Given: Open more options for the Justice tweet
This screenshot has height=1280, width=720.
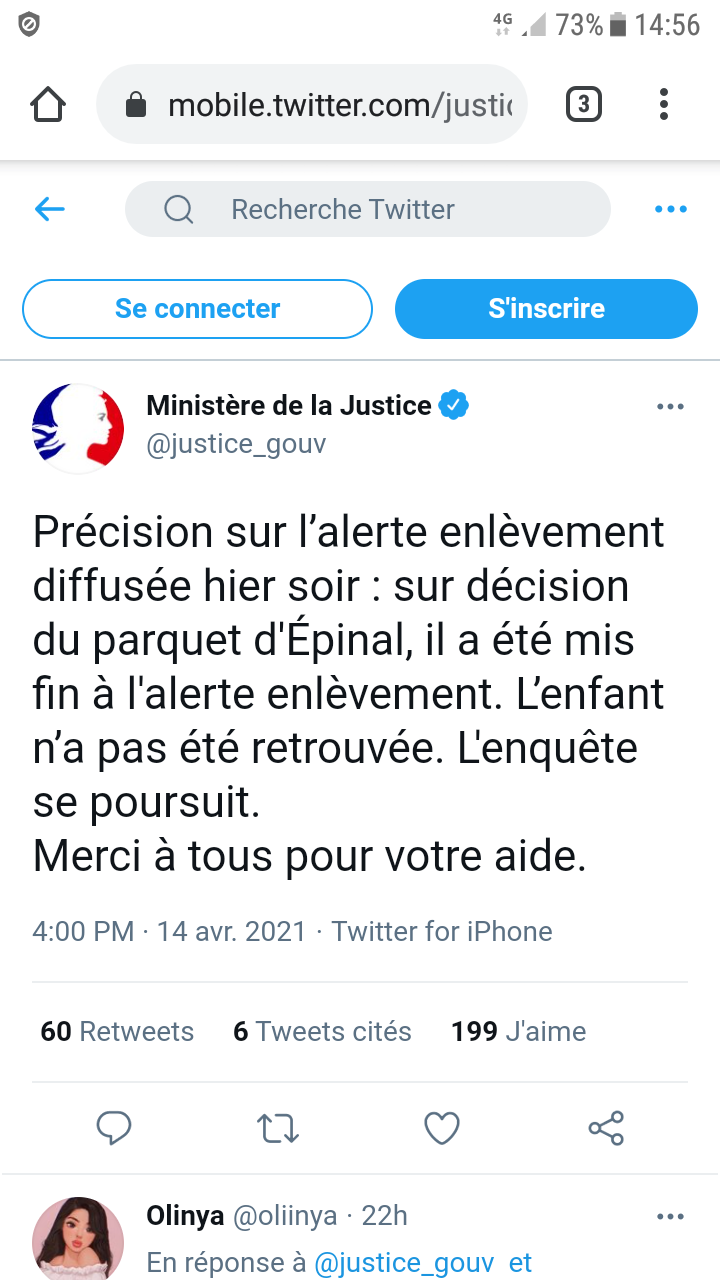Looking at the screenshot, I should [669, 407].
